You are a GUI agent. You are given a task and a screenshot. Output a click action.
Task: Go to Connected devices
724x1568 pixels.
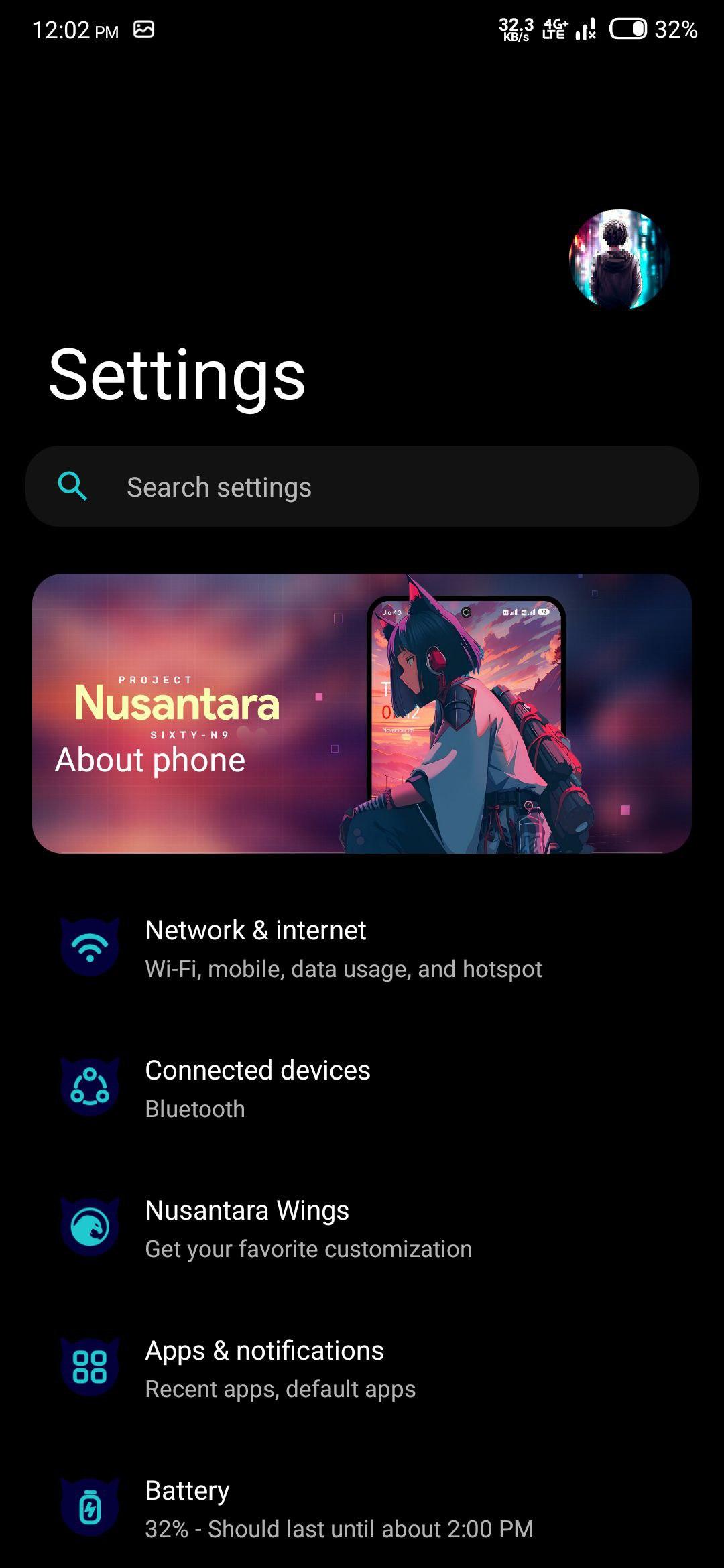click(362, 1089)
